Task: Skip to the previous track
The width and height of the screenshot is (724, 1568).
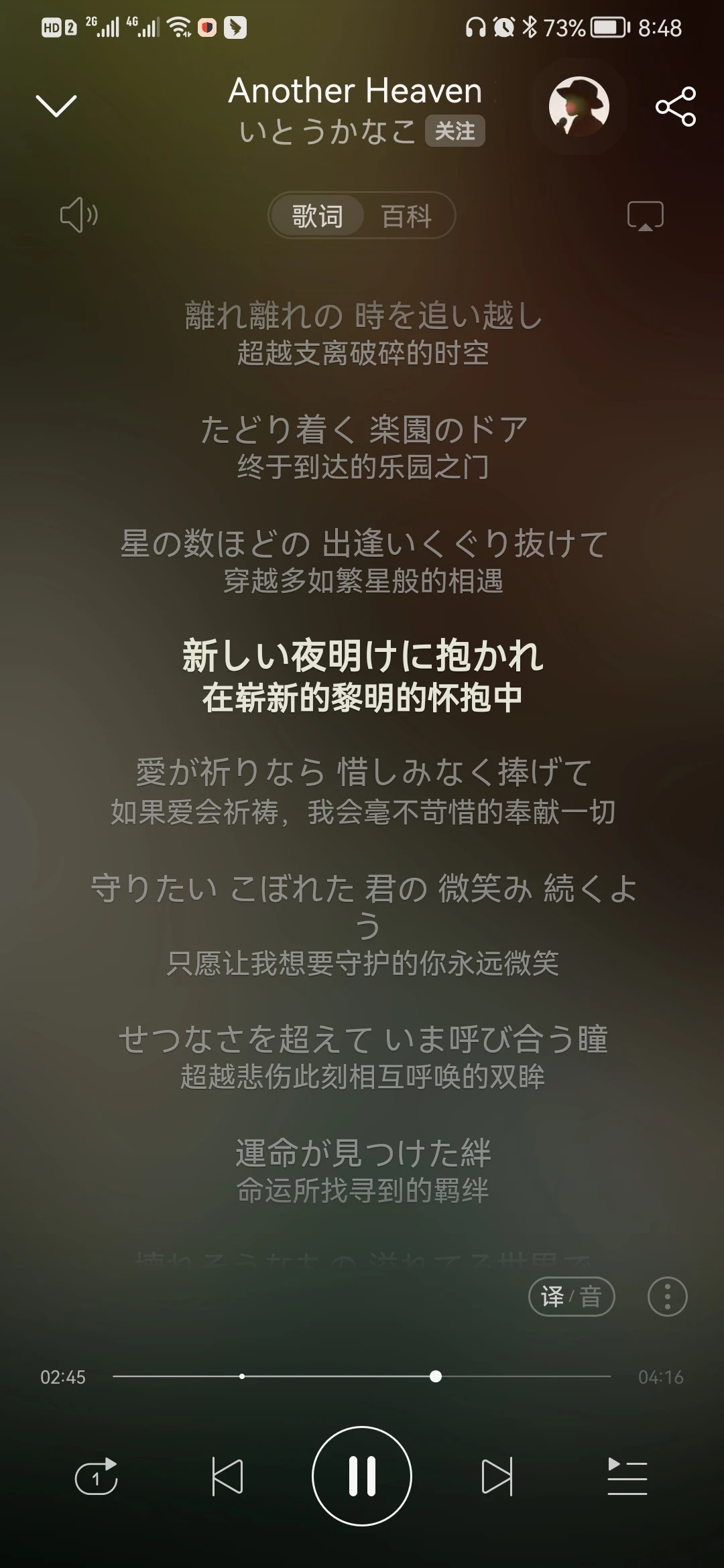Action: pyautogui.click(x=227, y=1476)
